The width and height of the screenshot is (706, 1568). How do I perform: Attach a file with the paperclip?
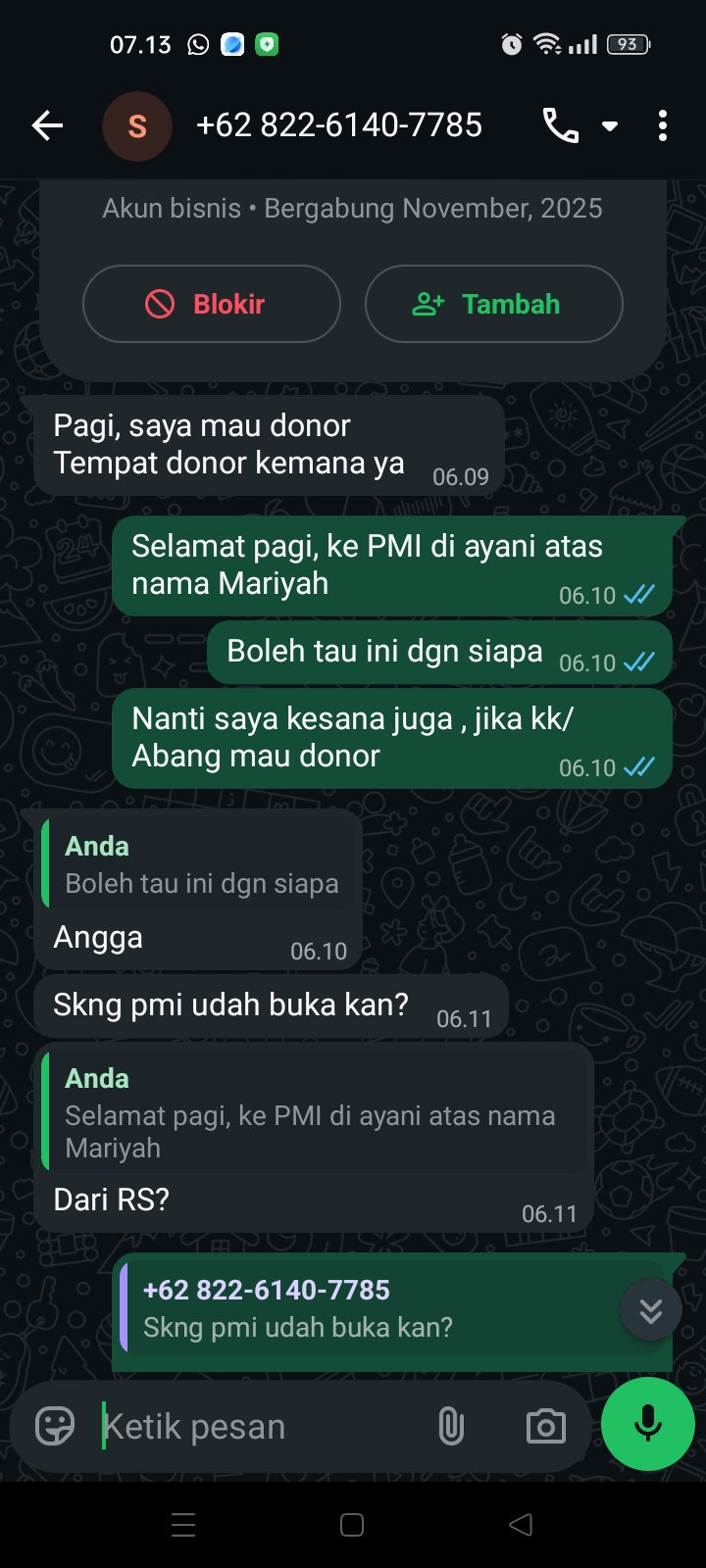point(451,1427)
